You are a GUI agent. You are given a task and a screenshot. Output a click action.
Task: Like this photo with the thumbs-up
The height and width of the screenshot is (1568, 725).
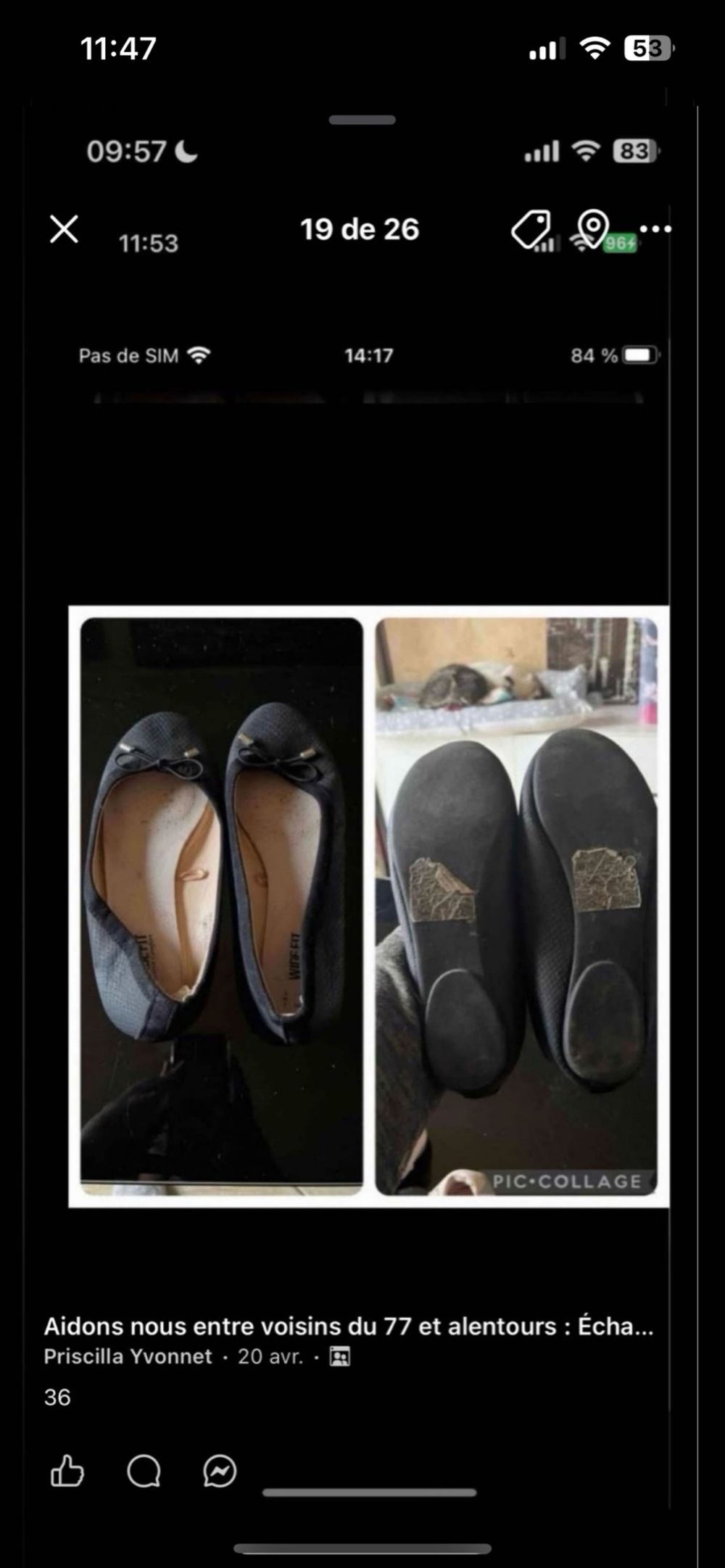67,1472
